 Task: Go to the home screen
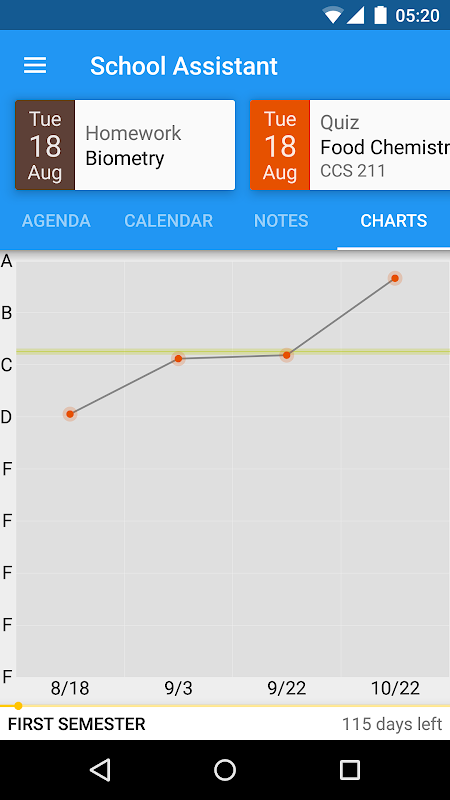pyautogui.click(x=225, y=769)
